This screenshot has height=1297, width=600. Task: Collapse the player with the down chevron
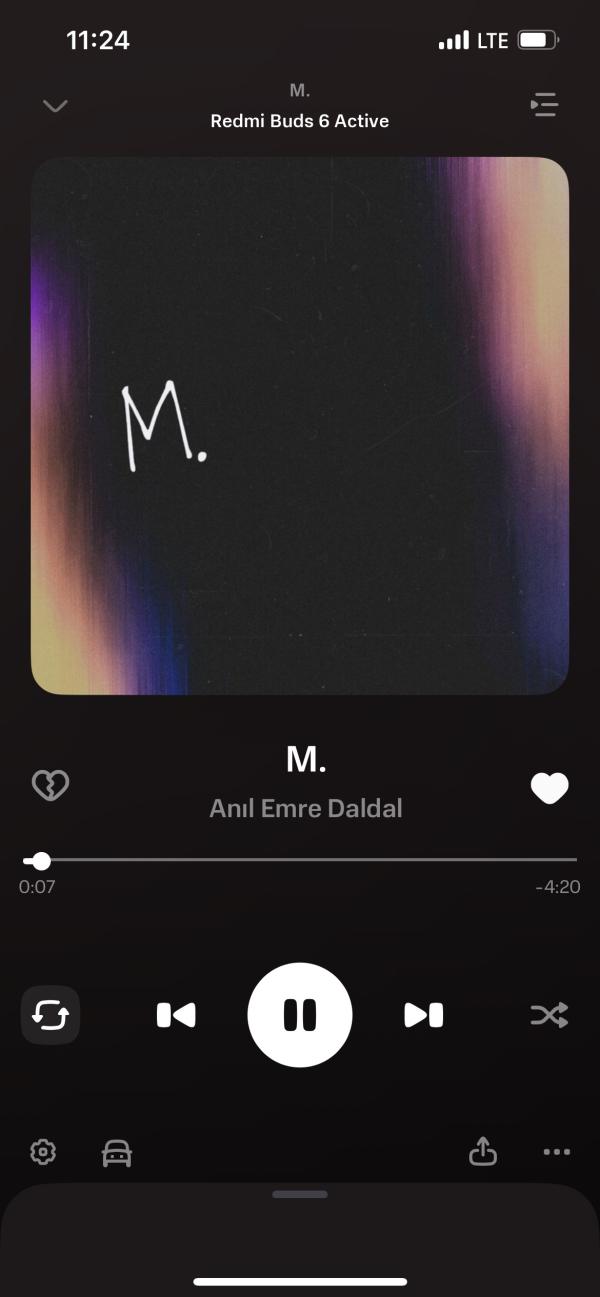[55, 106]
